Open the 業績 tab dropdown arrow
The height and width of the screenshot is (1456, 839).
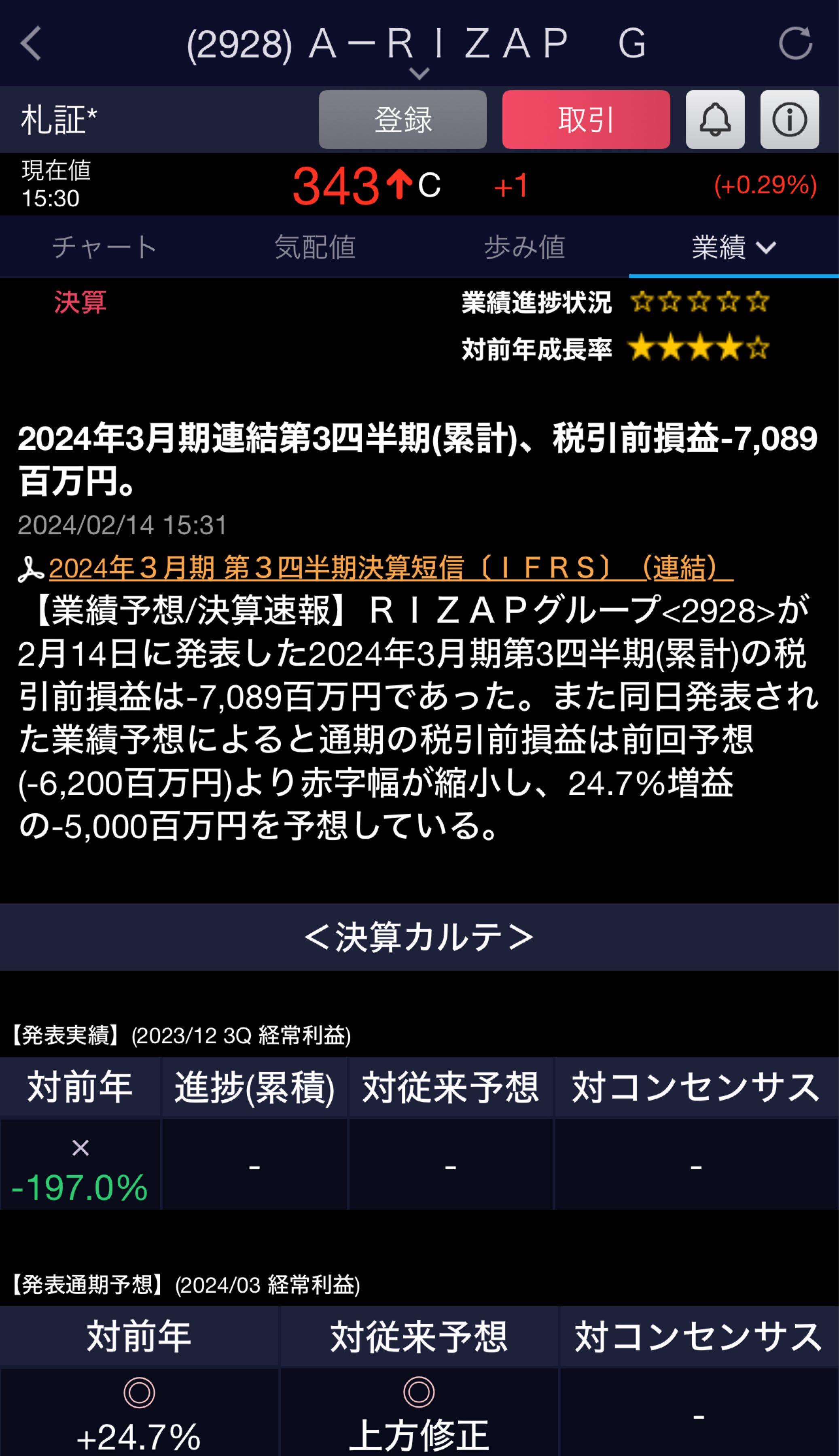pos(766,248)
